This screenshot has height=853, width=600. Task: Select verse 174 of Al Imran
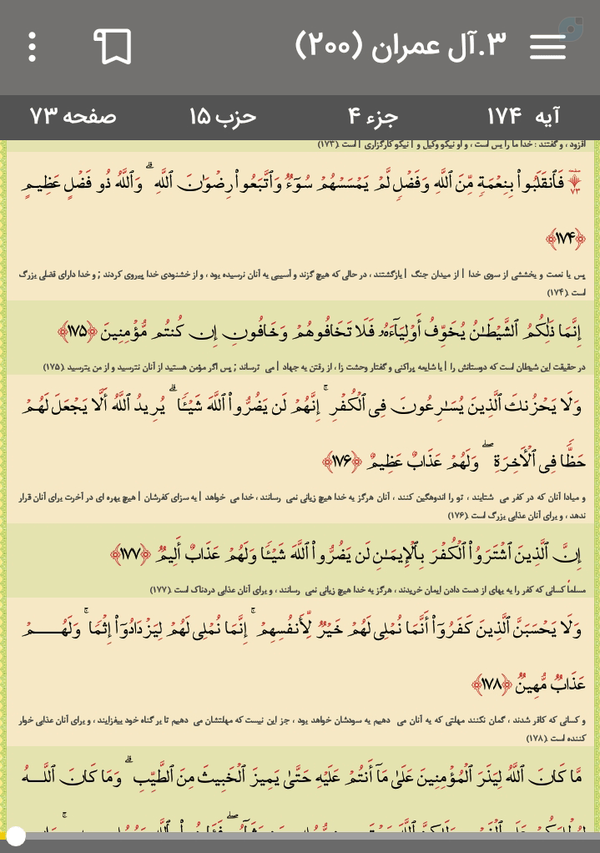click(302, 210)
